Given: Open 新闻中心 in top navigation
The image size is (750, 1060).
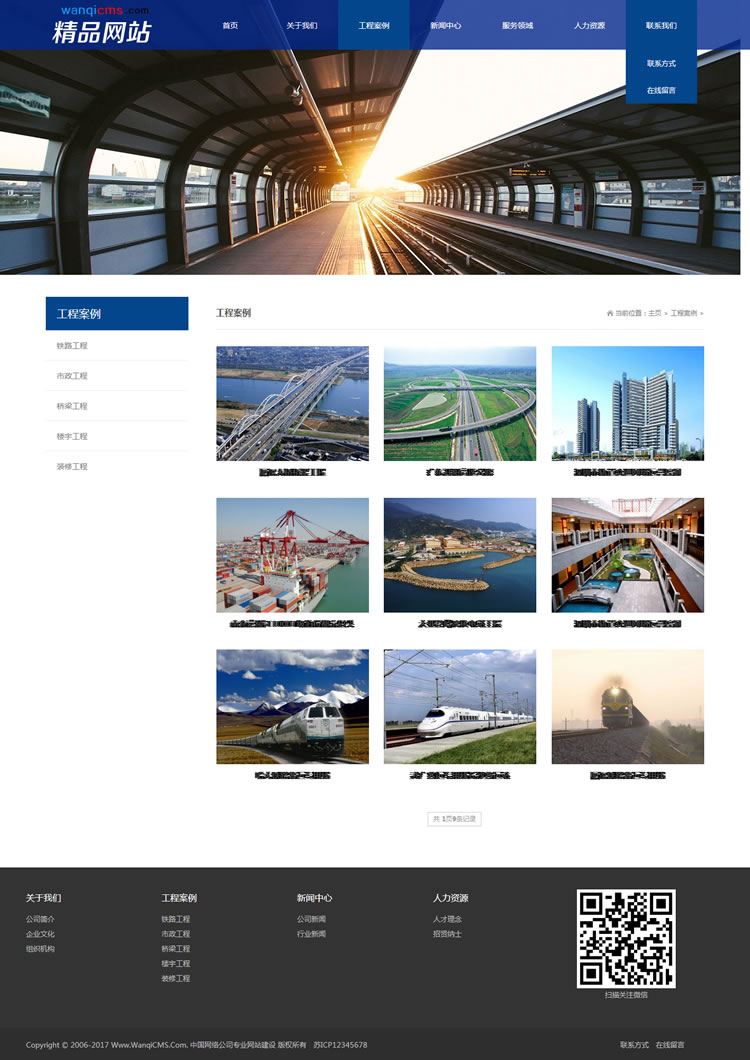Looking at the screenshot, I should (446, 25).
